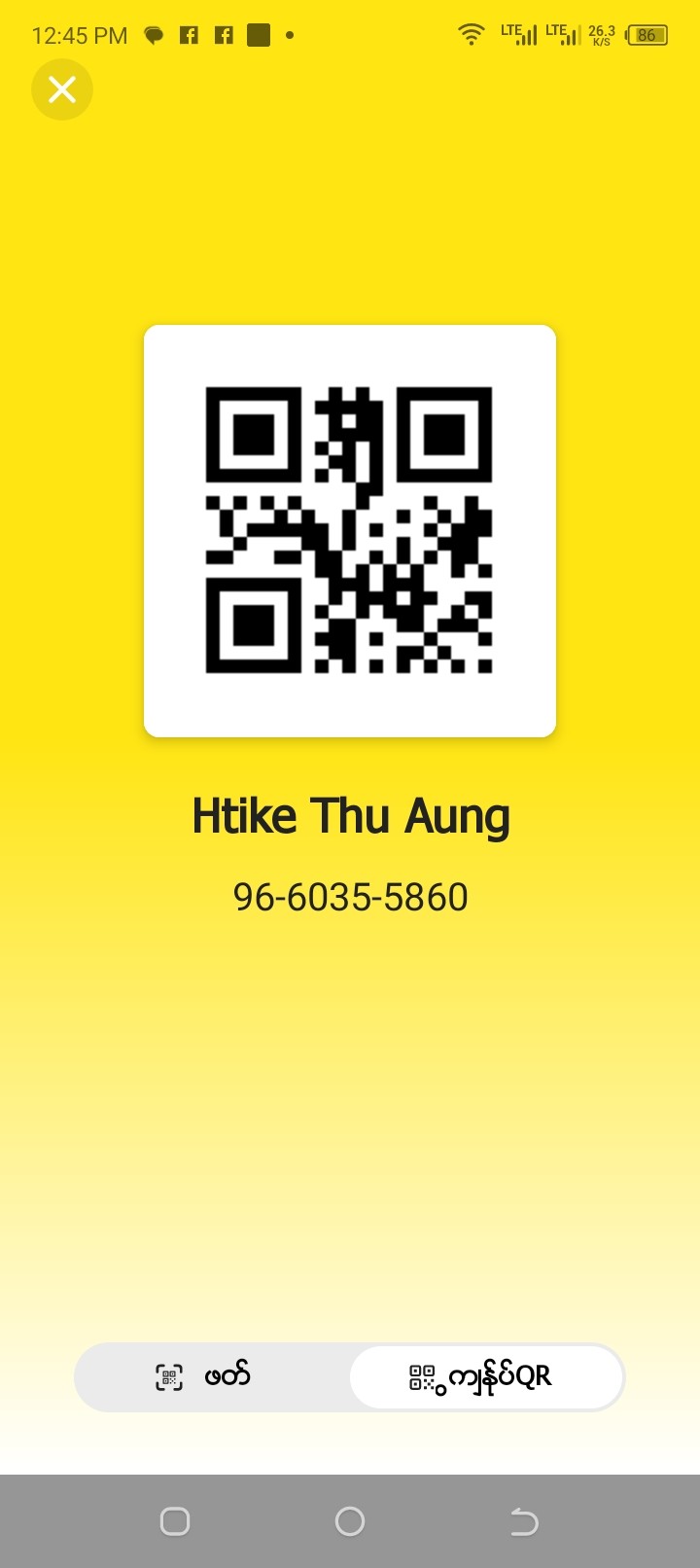
Task: Close the QR code screen
Action: coord(62,89)
